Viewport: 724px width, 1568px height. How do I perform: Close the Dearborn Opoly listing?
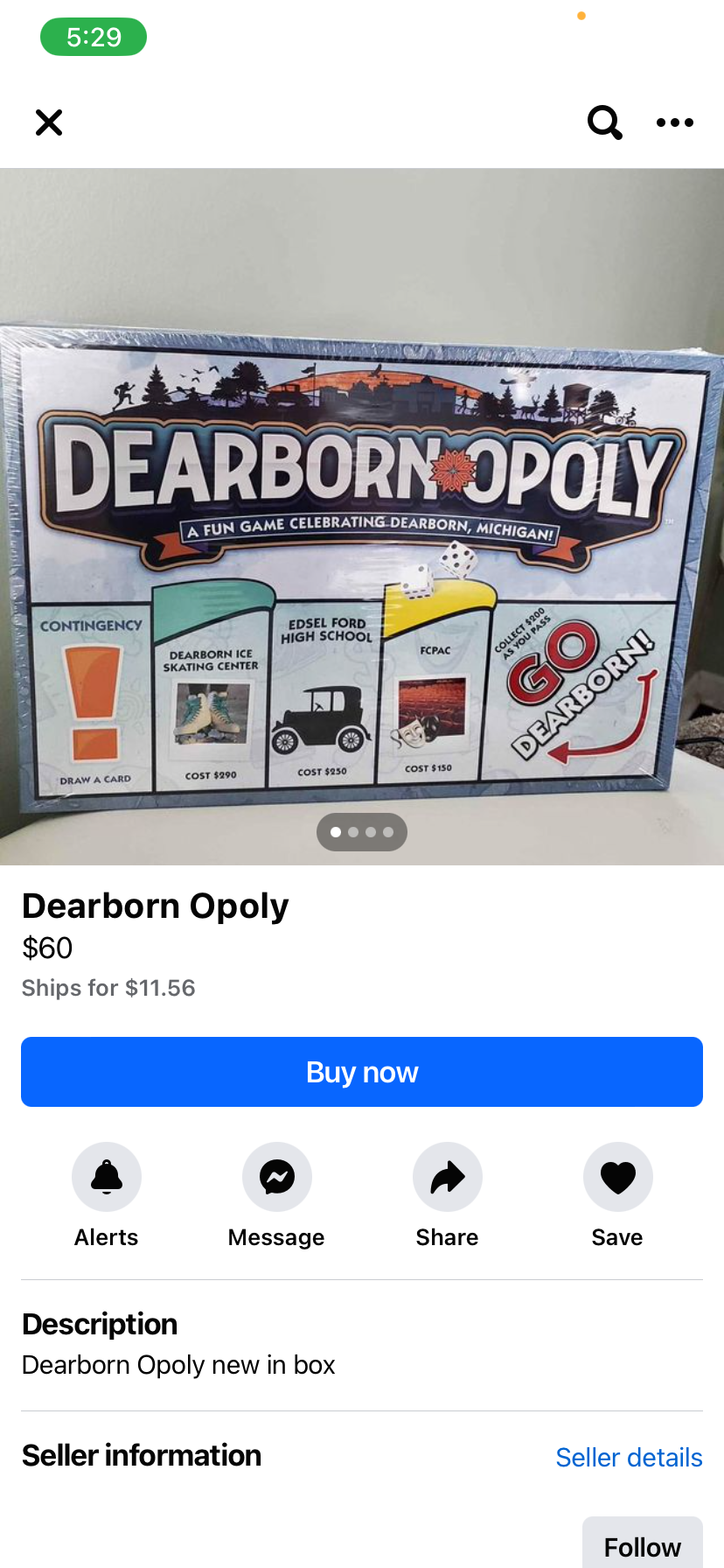pyautogui.click(x=49, y=122)
